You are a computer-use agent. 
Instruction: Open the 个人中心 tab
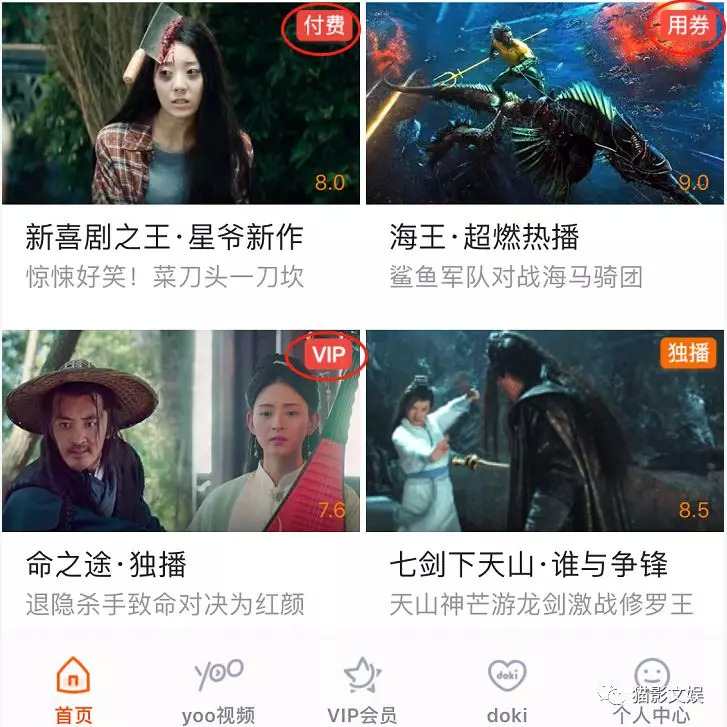tap(652, 690)
